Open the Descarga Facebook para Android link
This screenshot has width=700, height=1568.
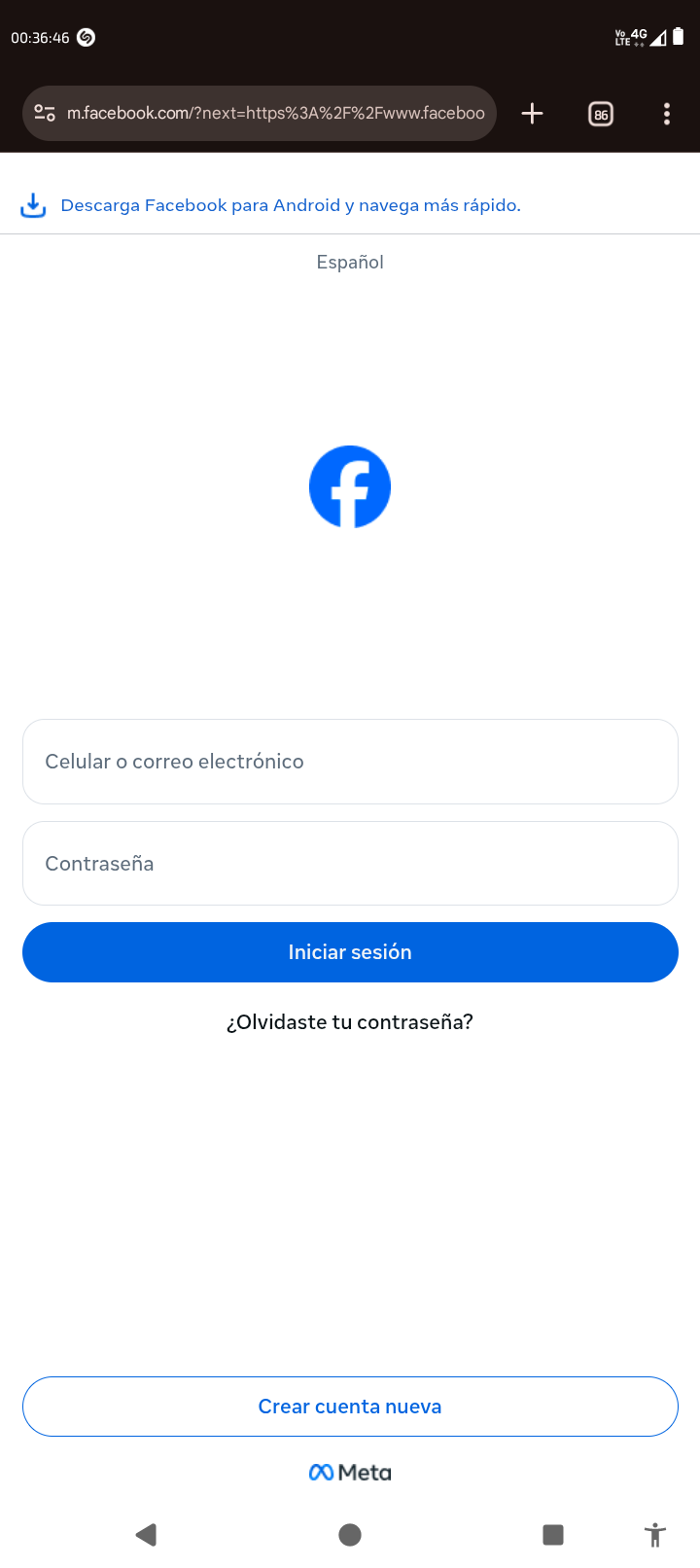tap(290, 205)
